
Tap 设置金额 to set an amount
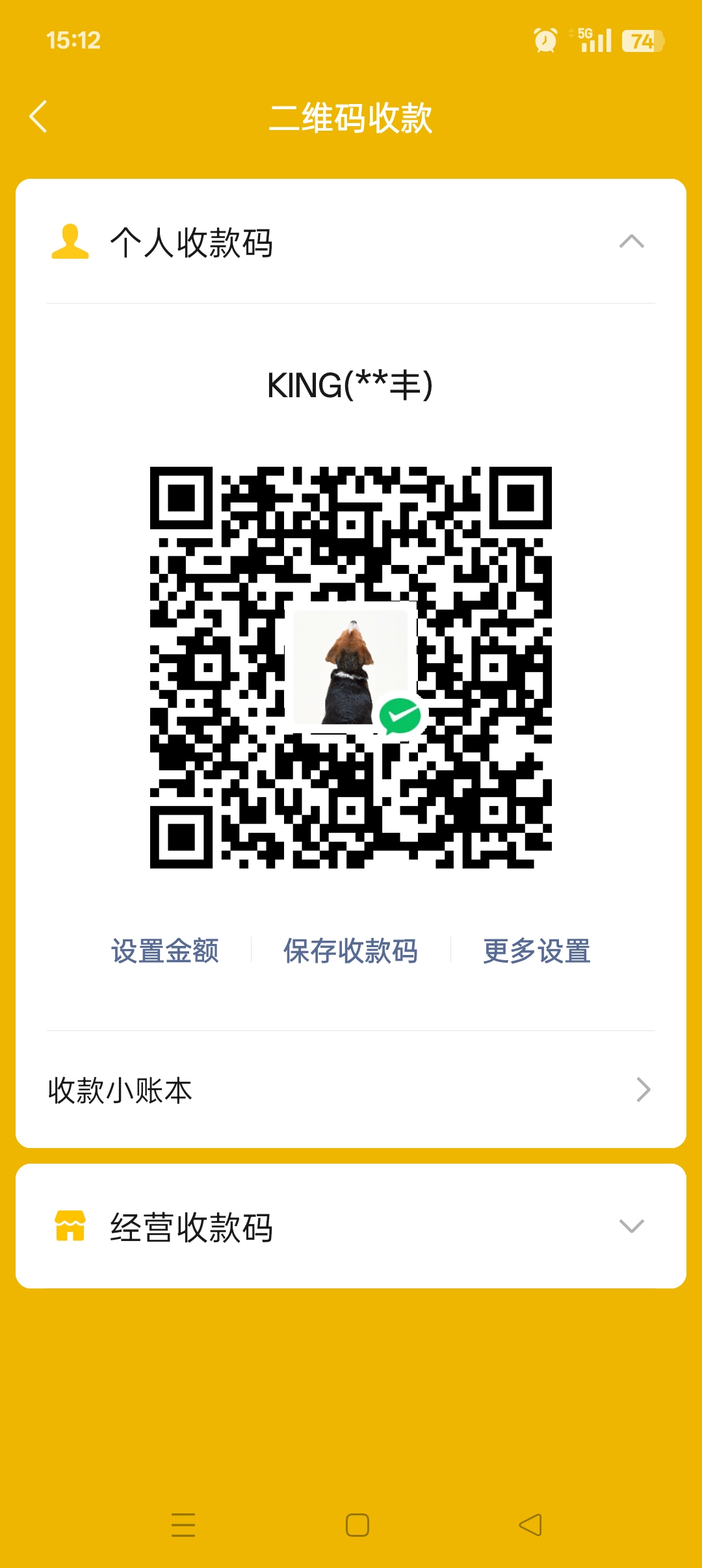pos(165,951)
